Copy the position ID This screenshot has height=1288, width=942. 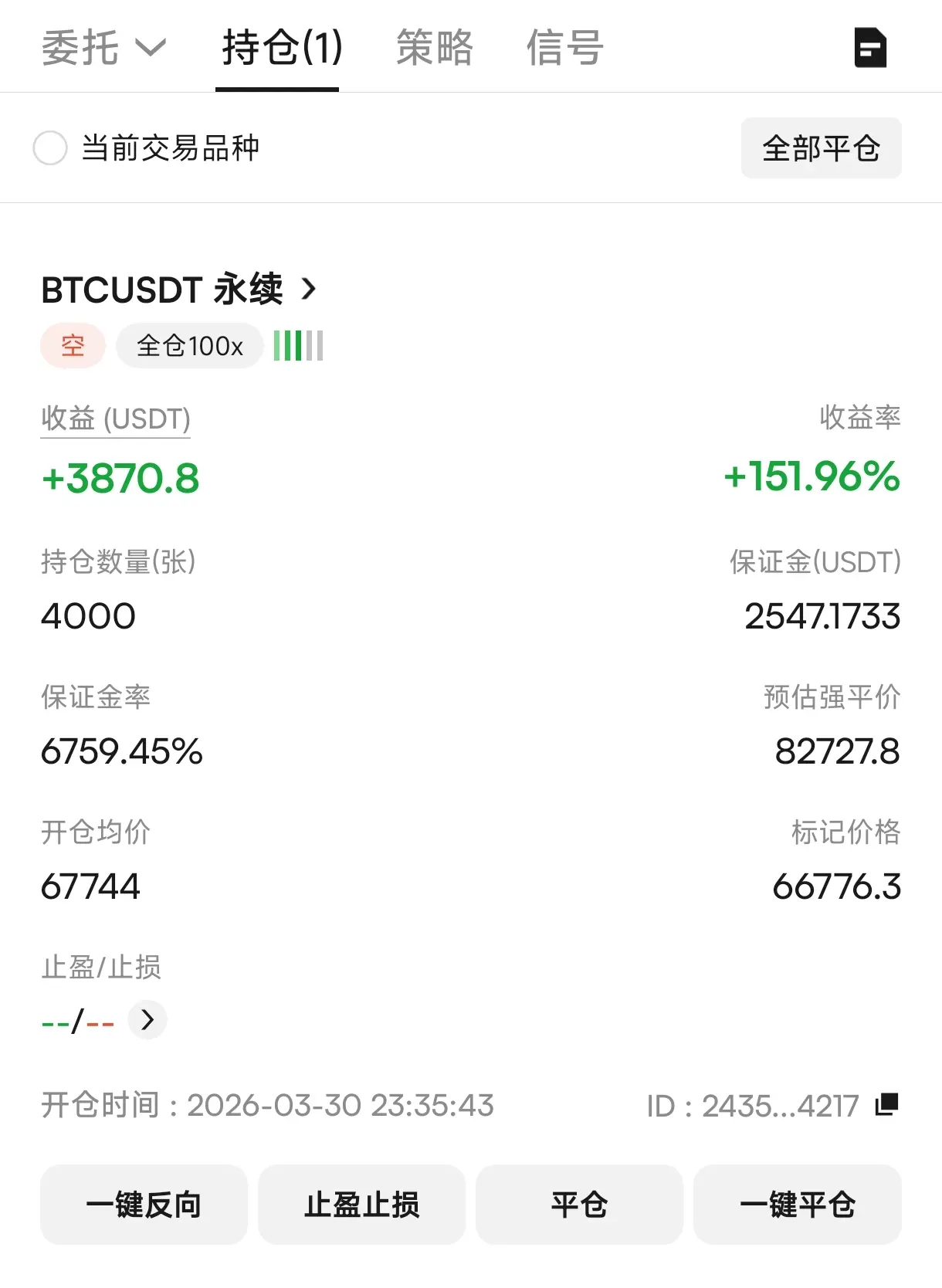pyautogui.click(x=886, y=1104)
